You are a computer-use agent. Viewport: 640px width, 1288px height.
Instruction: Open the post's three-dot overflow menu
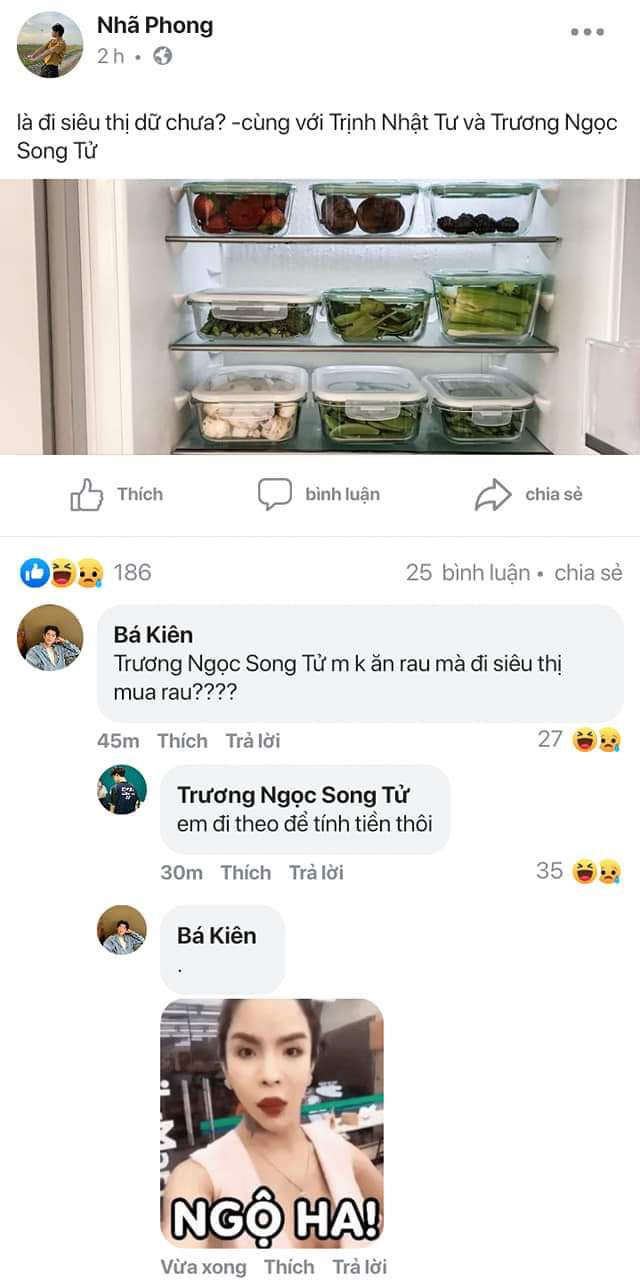[x=587, y=32]
